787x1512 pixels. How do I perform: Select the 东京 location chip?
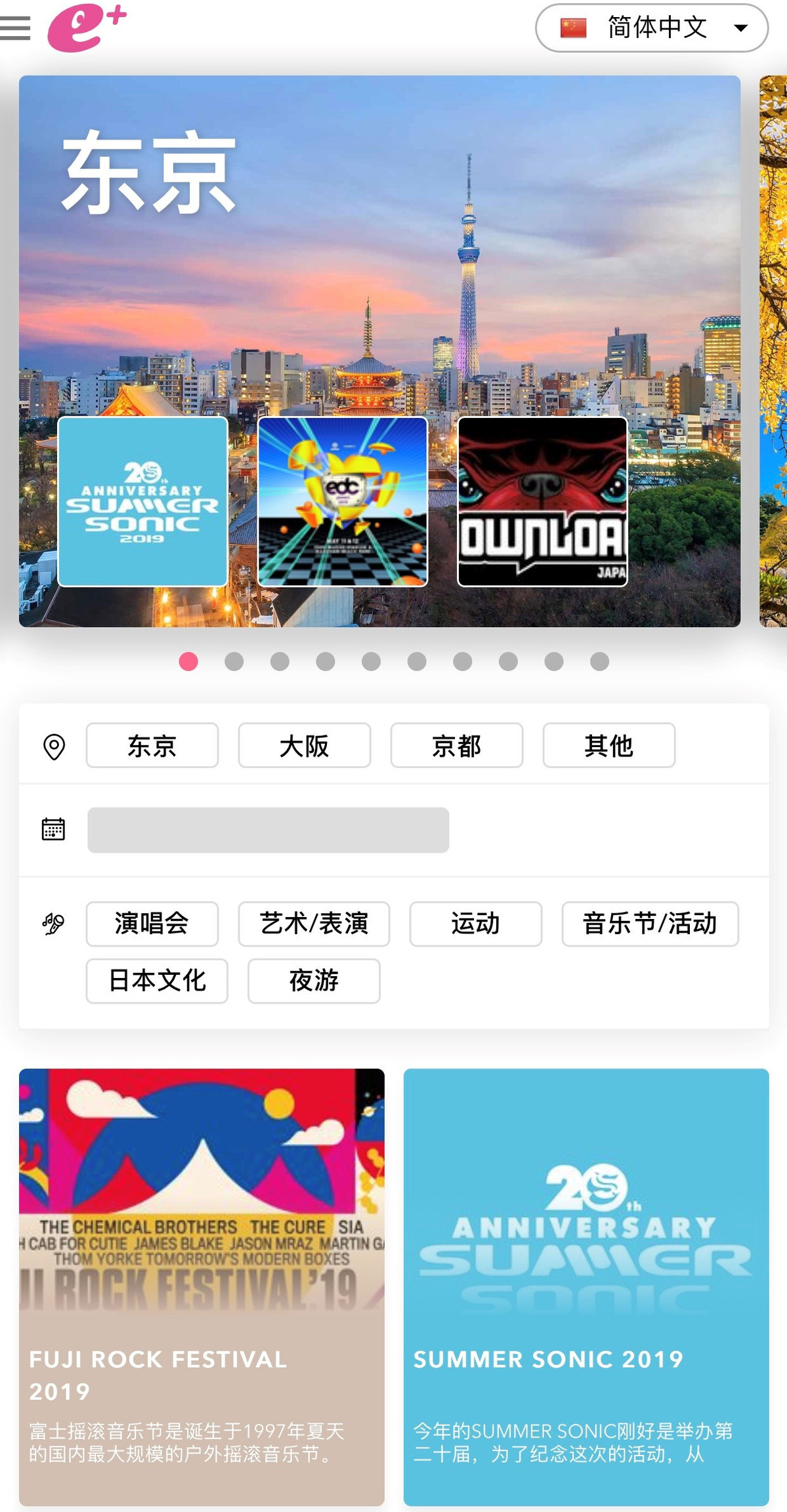[152, 745]
